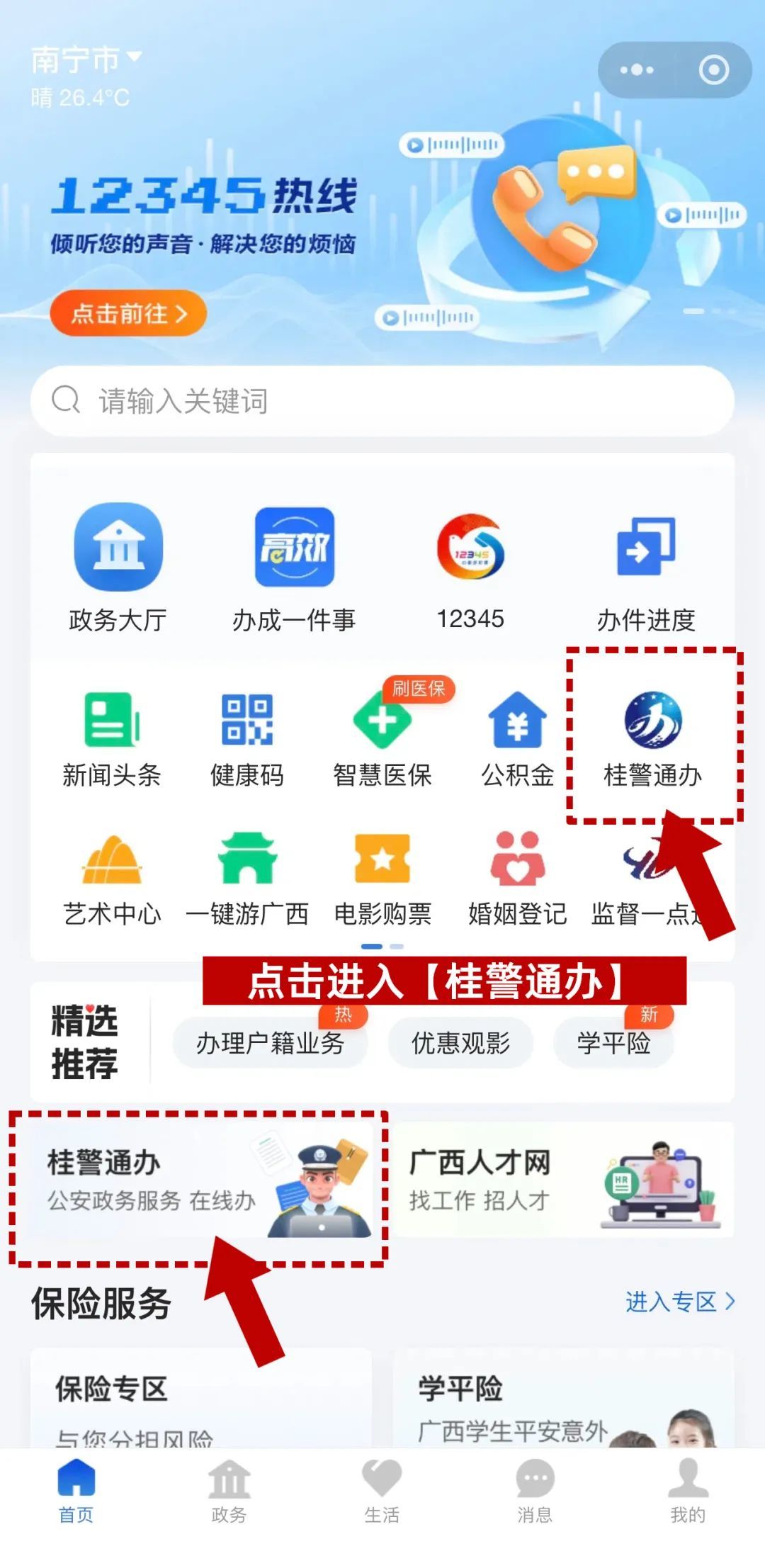Select the 优惠观影 chip
Image resolution: width=765 pixels, height=1568 pixels.
coord(460,1043)
